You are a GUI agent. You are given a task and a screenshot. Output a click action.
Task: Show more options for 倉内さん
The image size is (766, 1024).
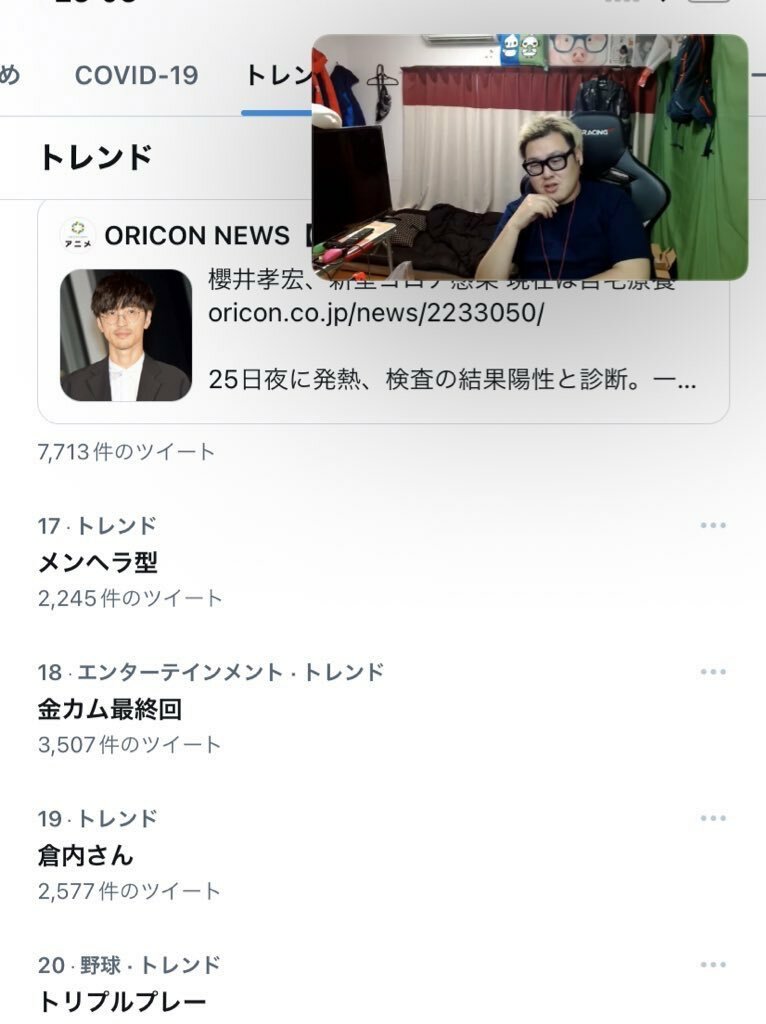[x=713, y=819]
